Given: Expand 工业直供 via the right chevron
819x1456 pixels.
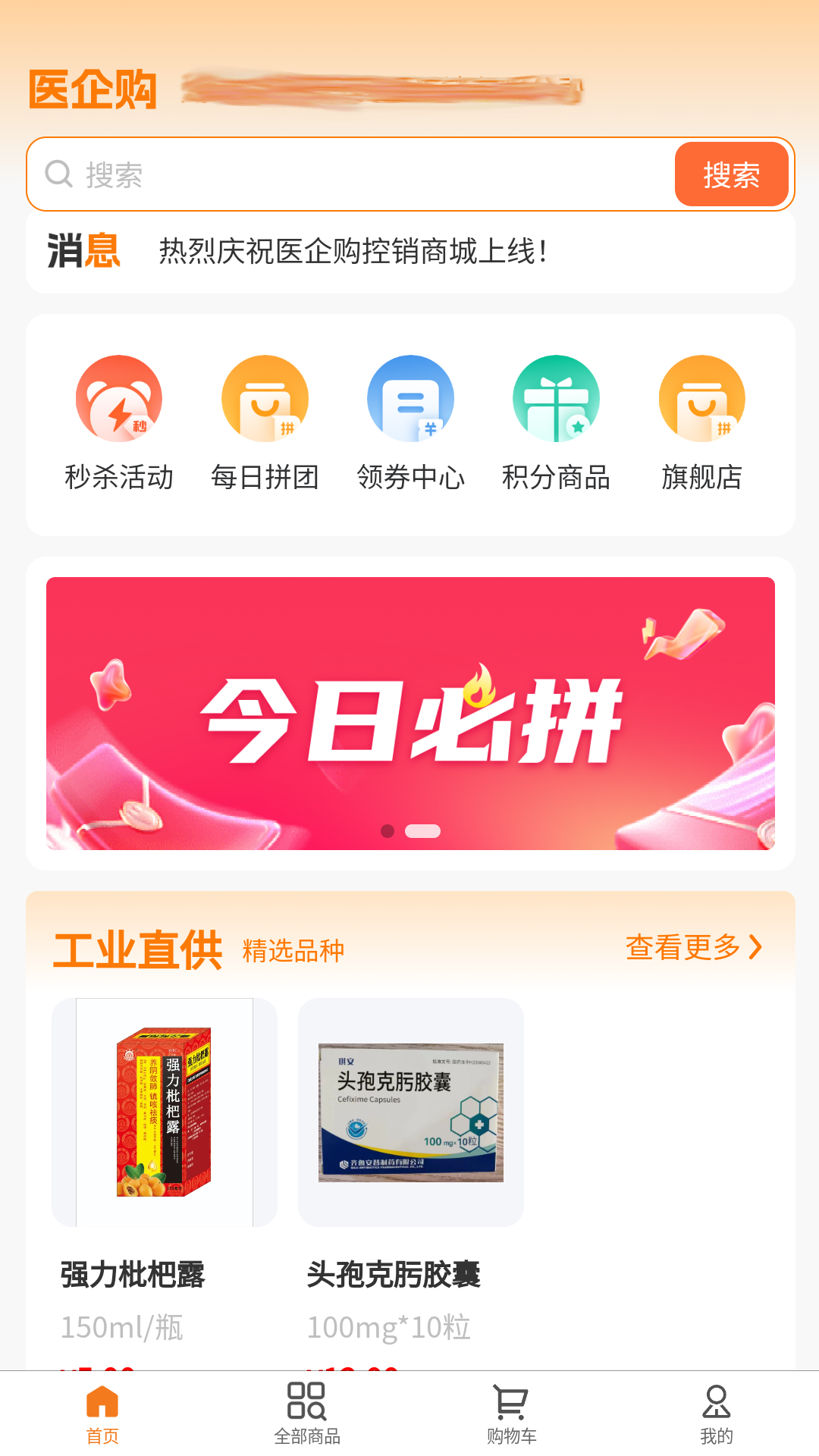Looking at the screenshot, I should coord(756,946).
